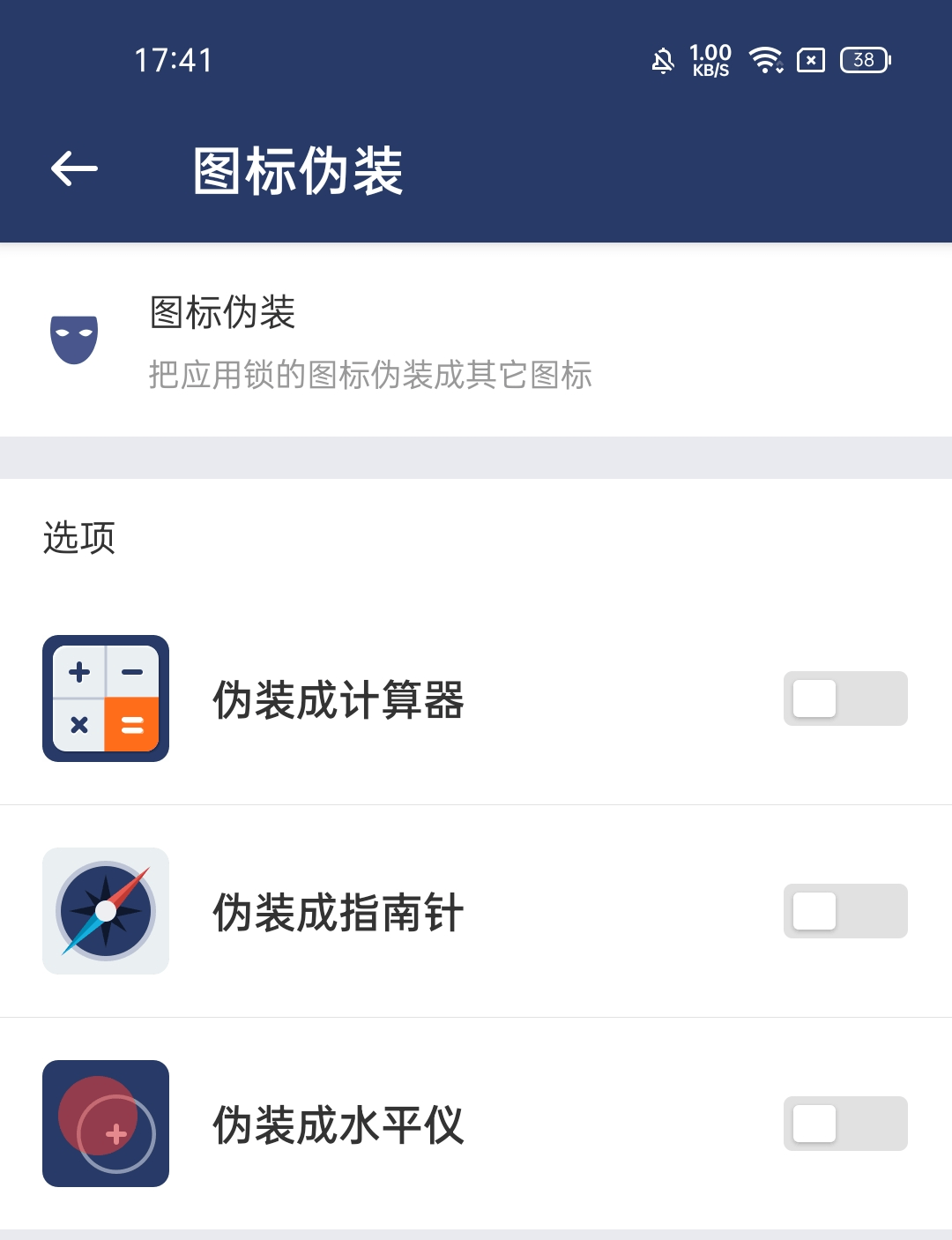
Task: Go back using the arrow icon
Action: tap(74, 169)
